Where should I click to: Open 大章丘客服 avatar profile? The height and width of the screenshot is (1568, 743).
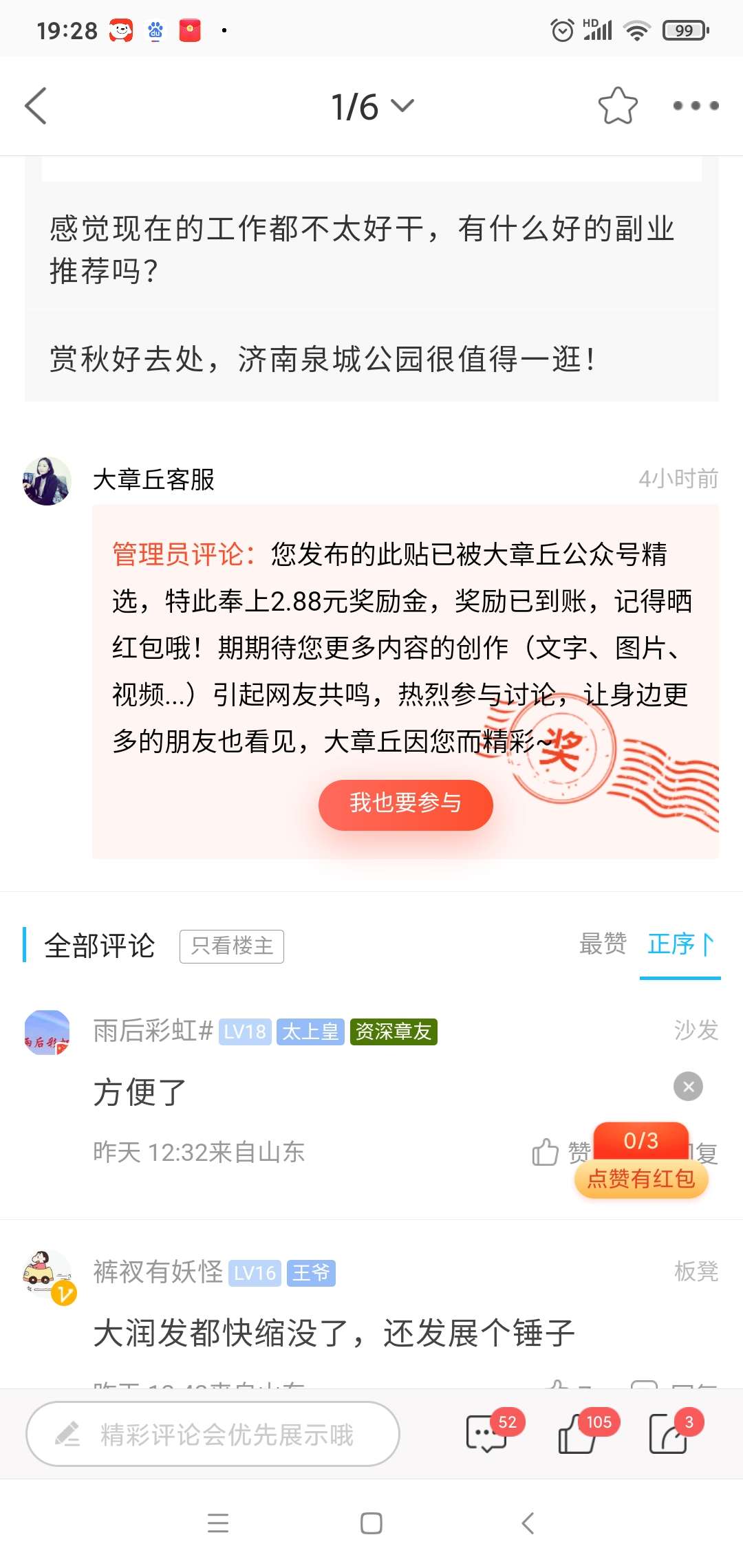click(47, 481)
